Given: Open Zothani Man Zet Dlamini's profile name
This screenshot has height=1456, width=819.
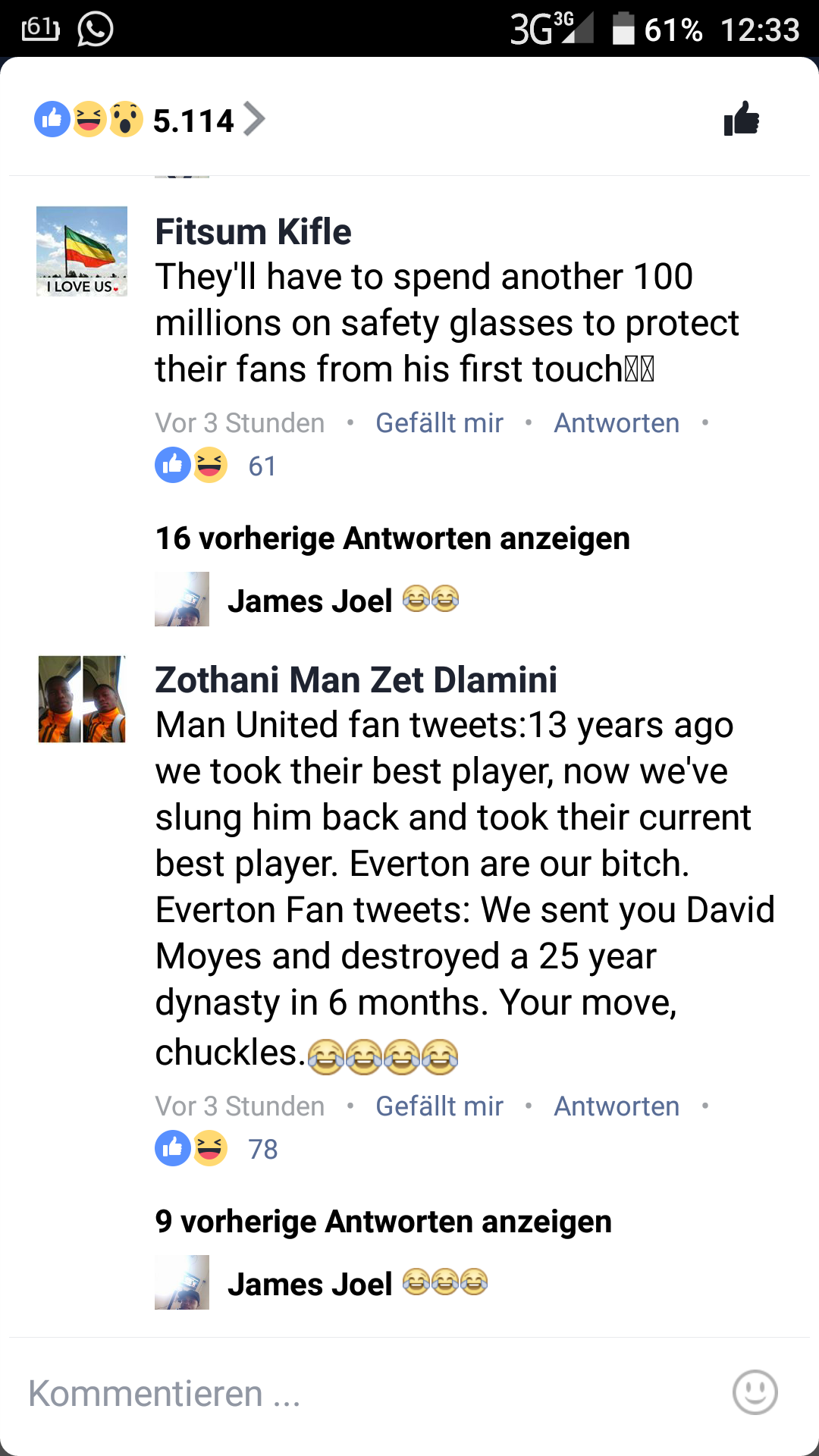Looking at the screenshot, I should (356, 679).
